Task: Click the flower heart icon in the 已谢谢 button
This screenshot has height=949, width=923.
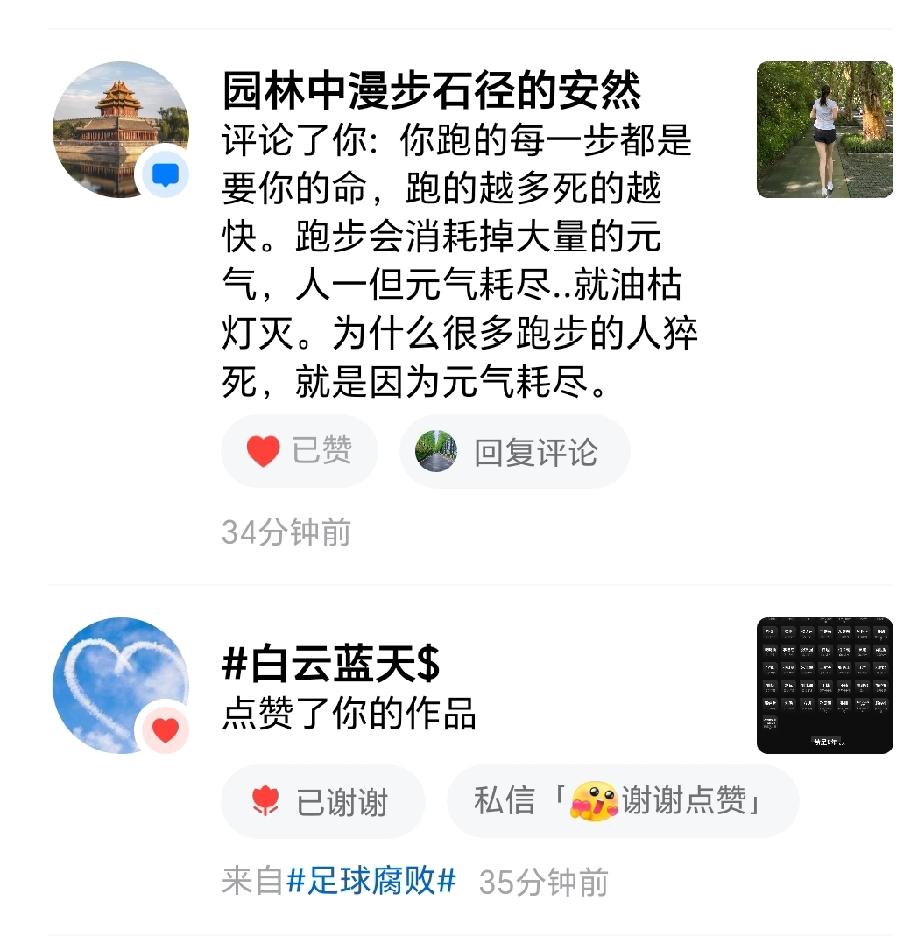Action: [x=267, y=801]
